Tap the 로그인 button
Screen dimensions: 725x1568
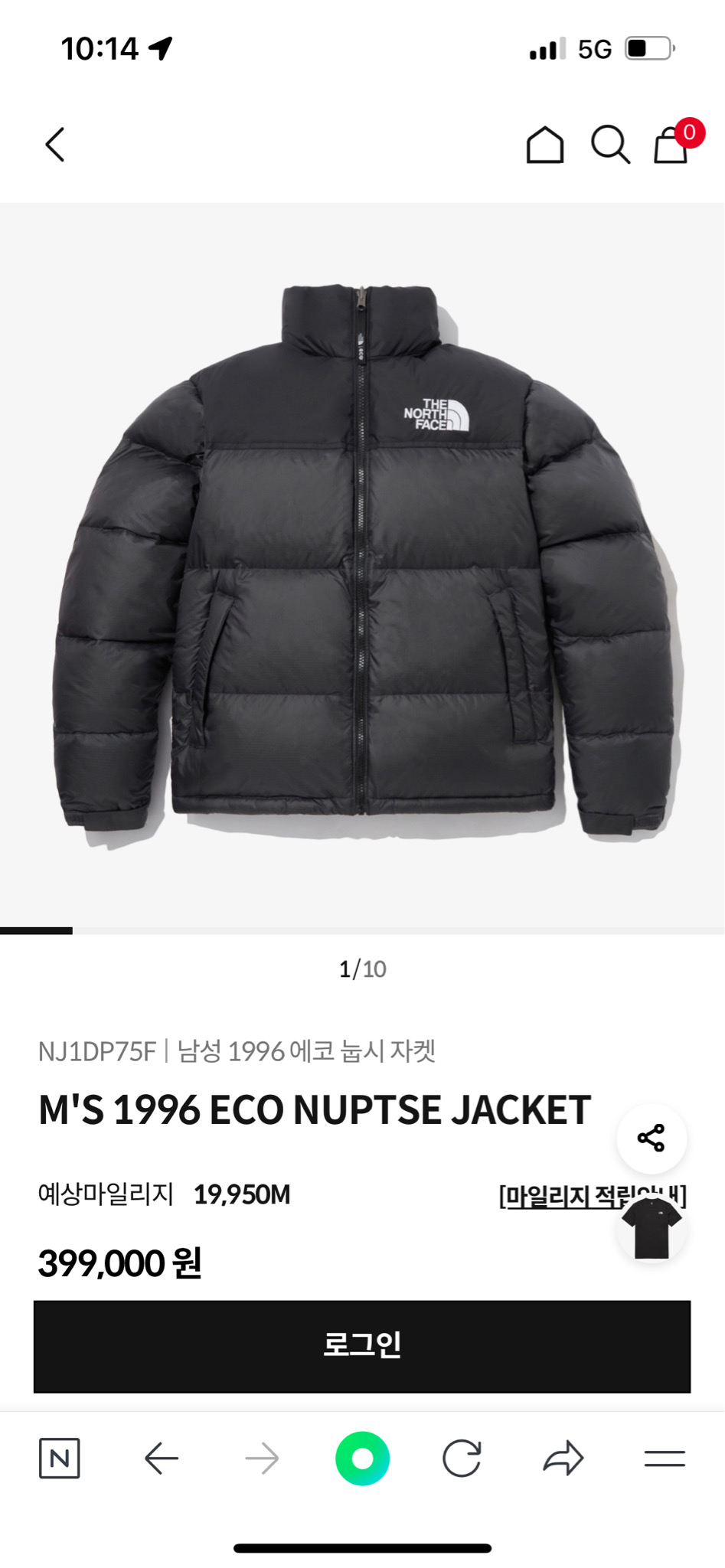(x=362, y=1346)
